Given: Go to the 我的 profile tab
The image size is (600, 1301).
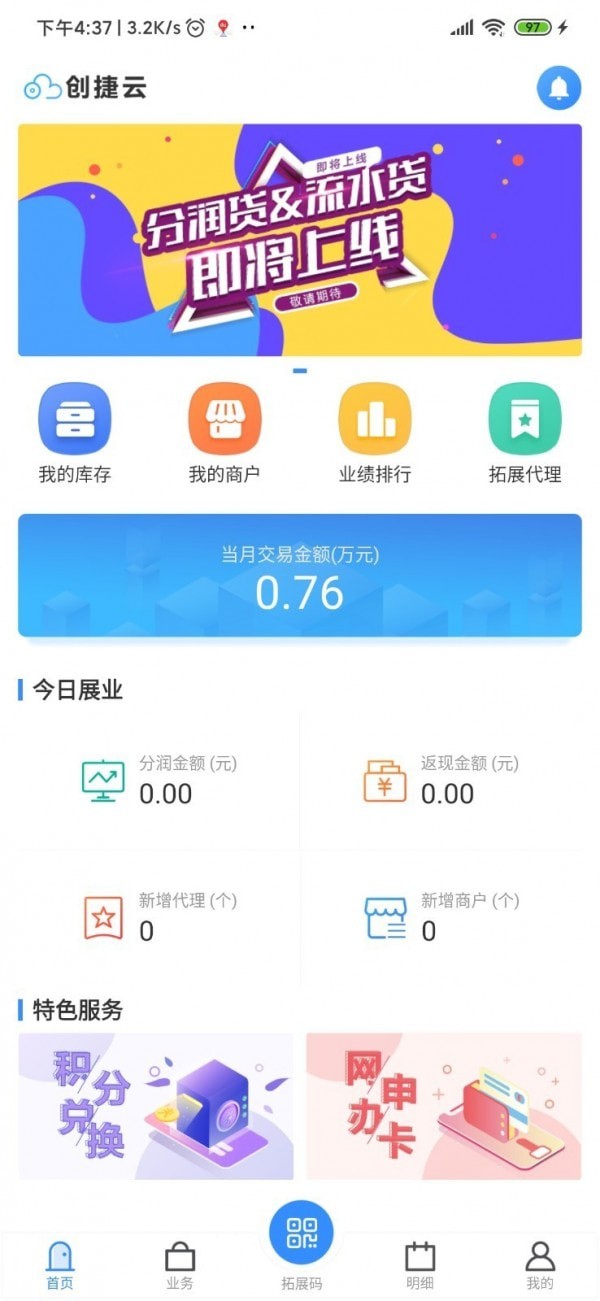Looking at the screenshot, I should click(540, 1265).
